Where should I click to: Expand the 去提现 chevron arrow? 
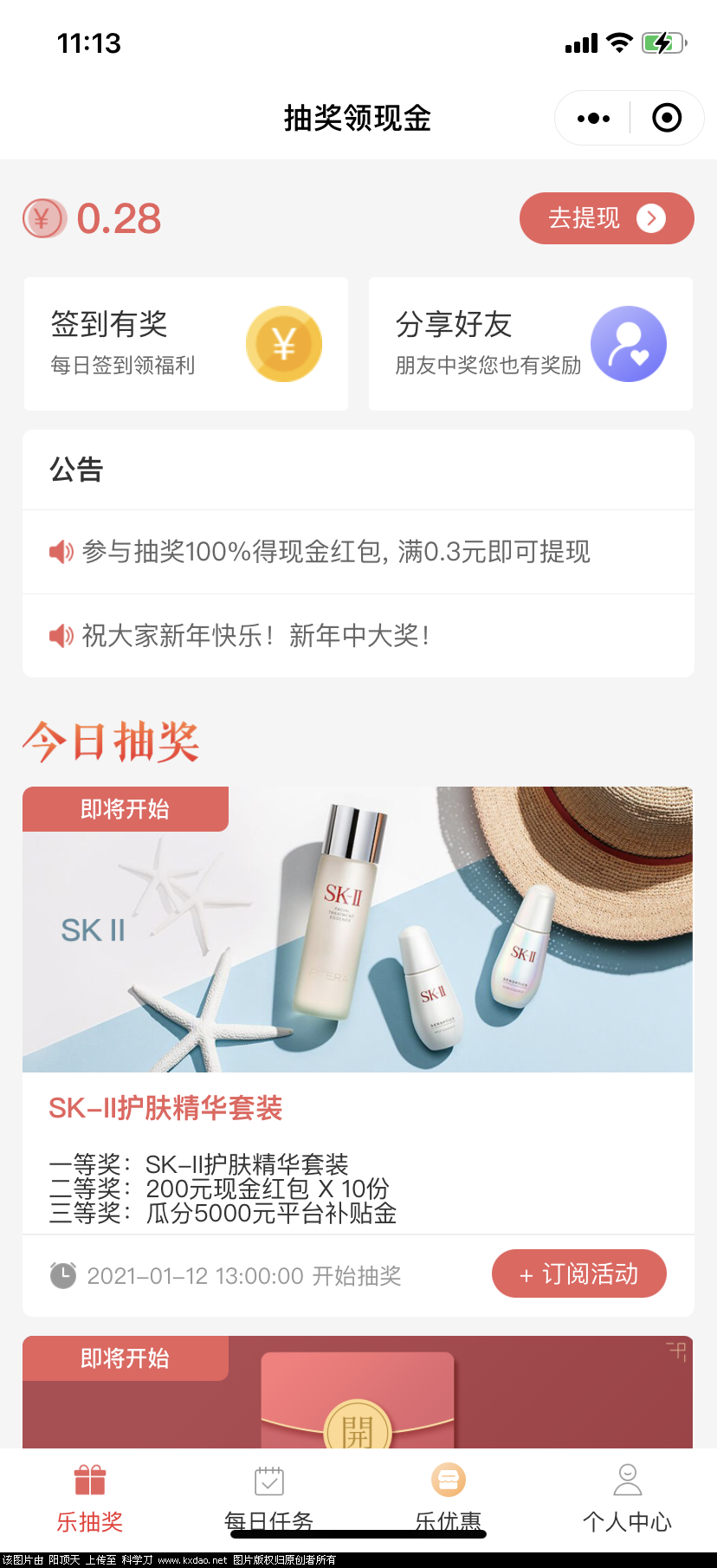point(651,218)
